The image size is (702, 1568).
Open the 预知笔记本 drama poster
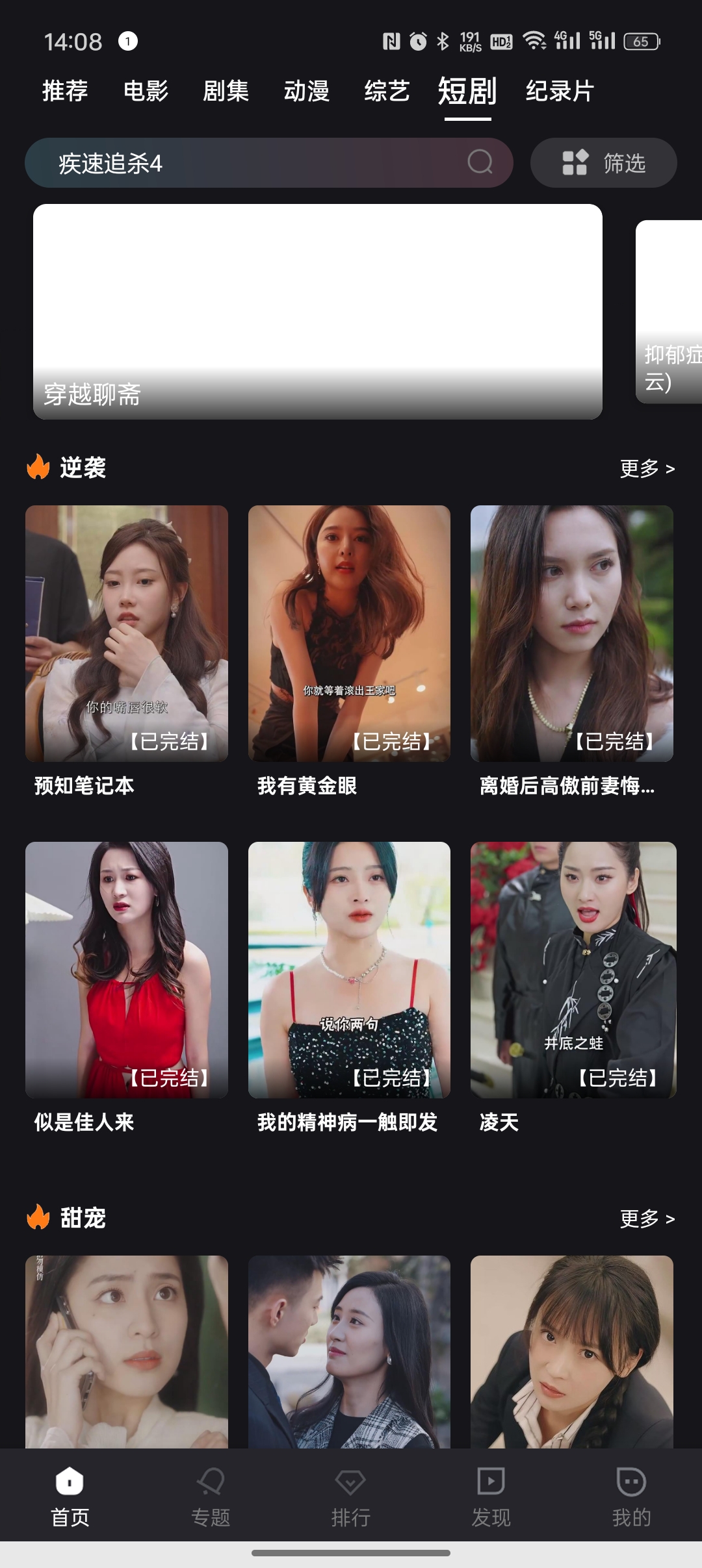tap(127, 633)
